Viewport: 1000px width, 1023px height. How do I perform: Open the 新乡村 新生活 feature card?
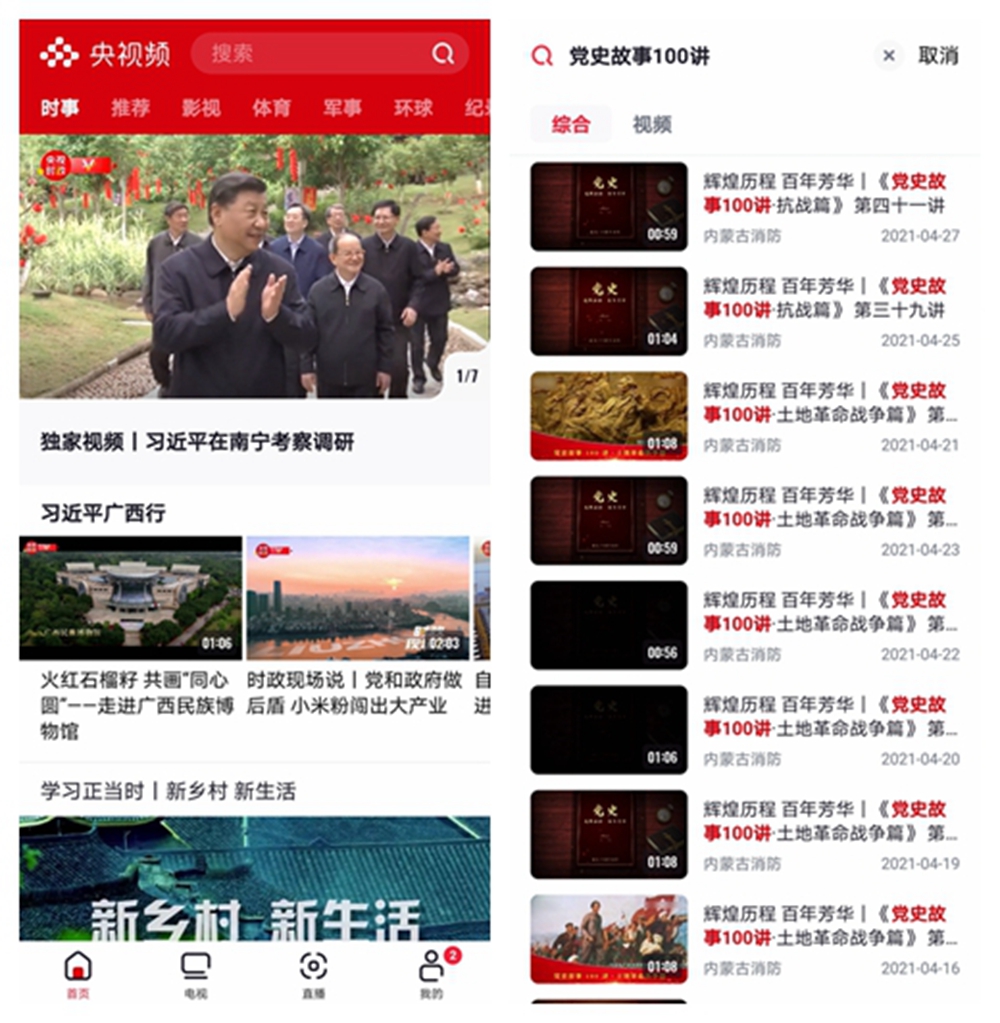[x=254, y=878]
